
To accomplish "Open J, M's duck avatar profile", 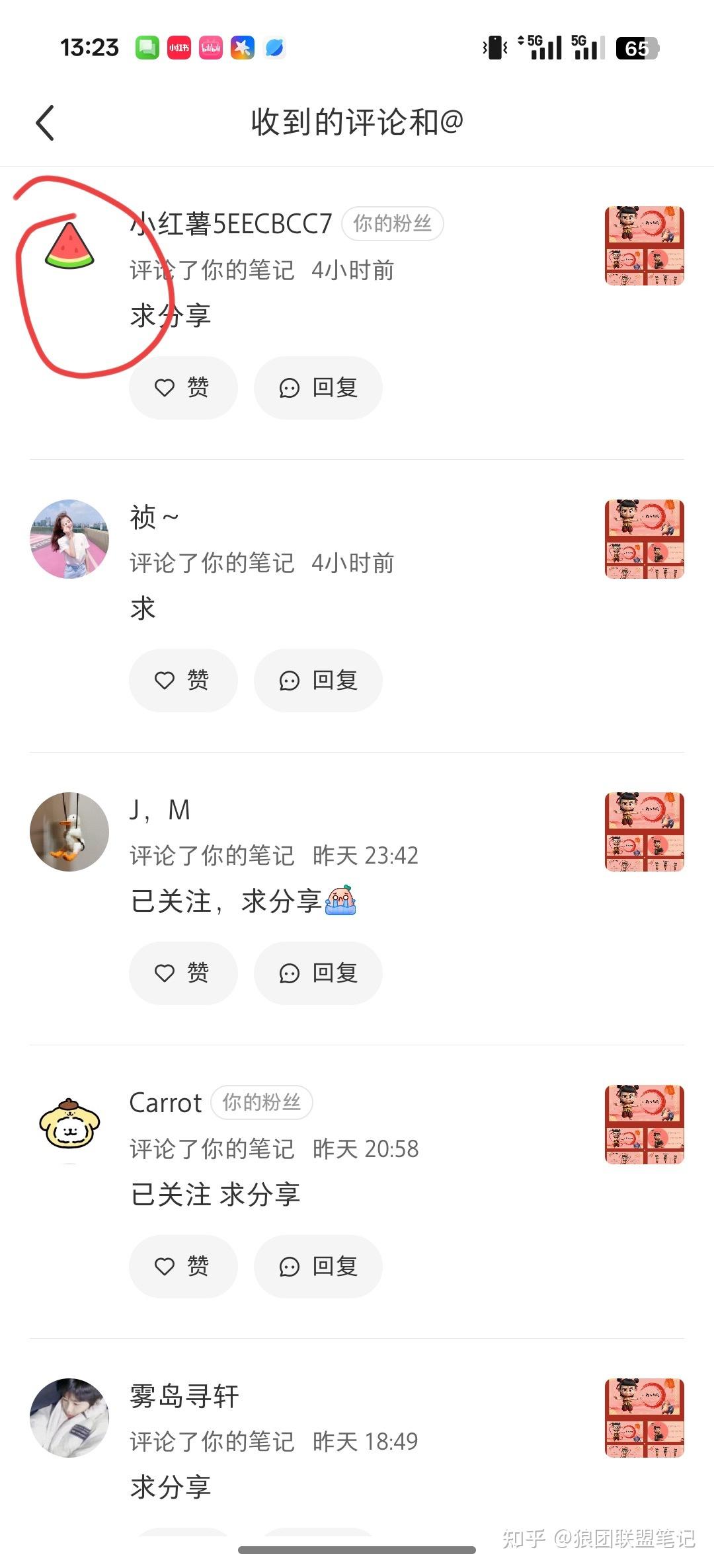I will (x=69, y=832).
